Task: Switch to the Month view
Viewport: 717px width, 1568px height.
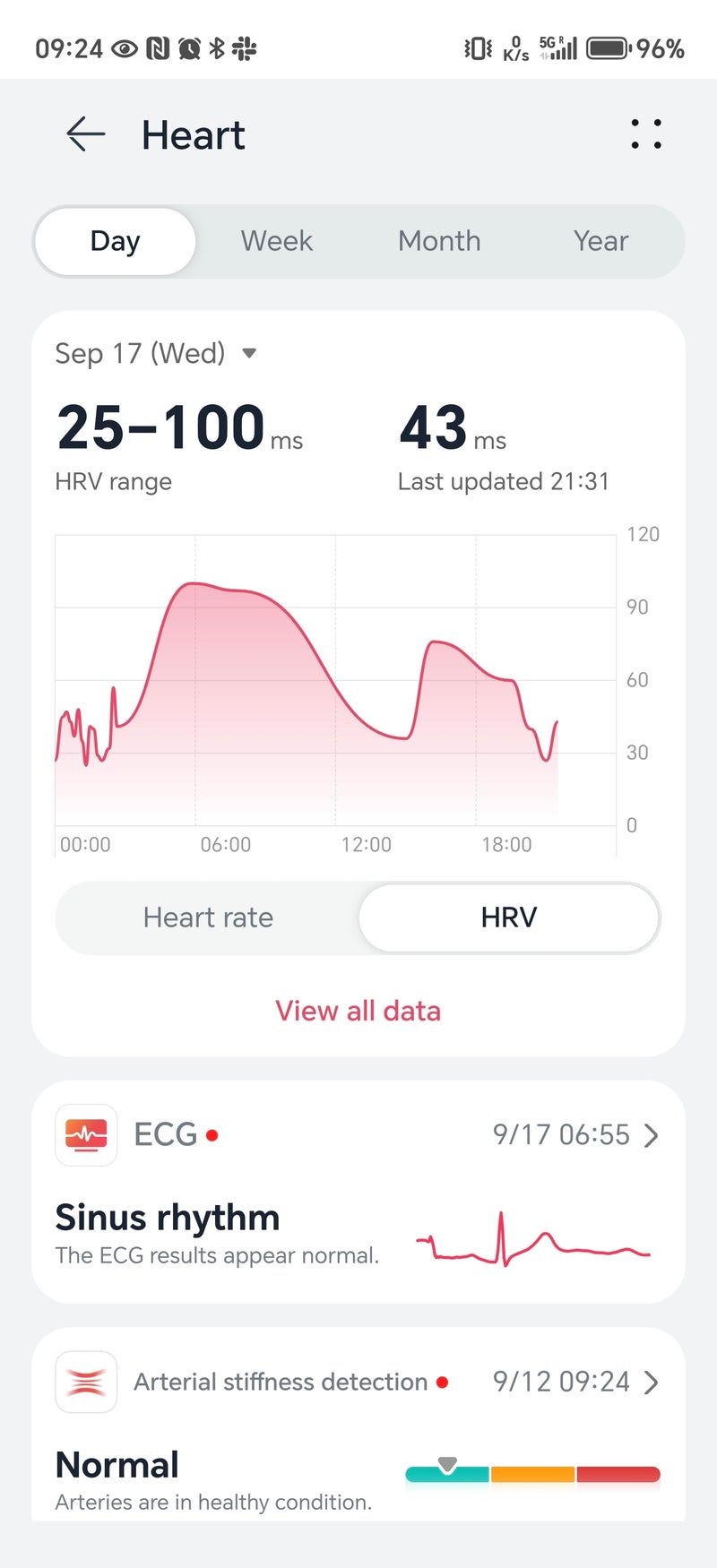Action: [x=439, y=241]
